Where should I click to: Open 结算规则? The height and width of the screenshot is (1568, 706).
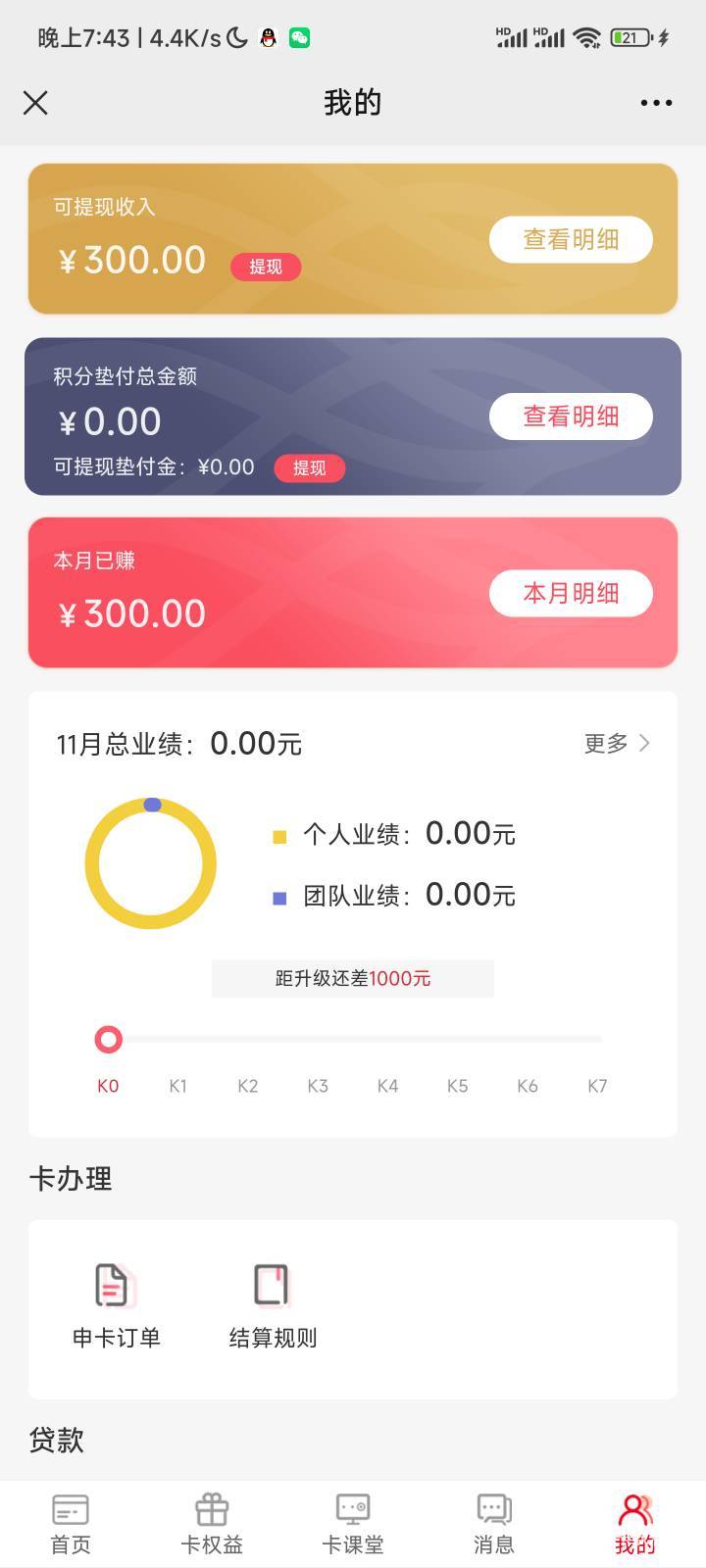[273, 1306]
